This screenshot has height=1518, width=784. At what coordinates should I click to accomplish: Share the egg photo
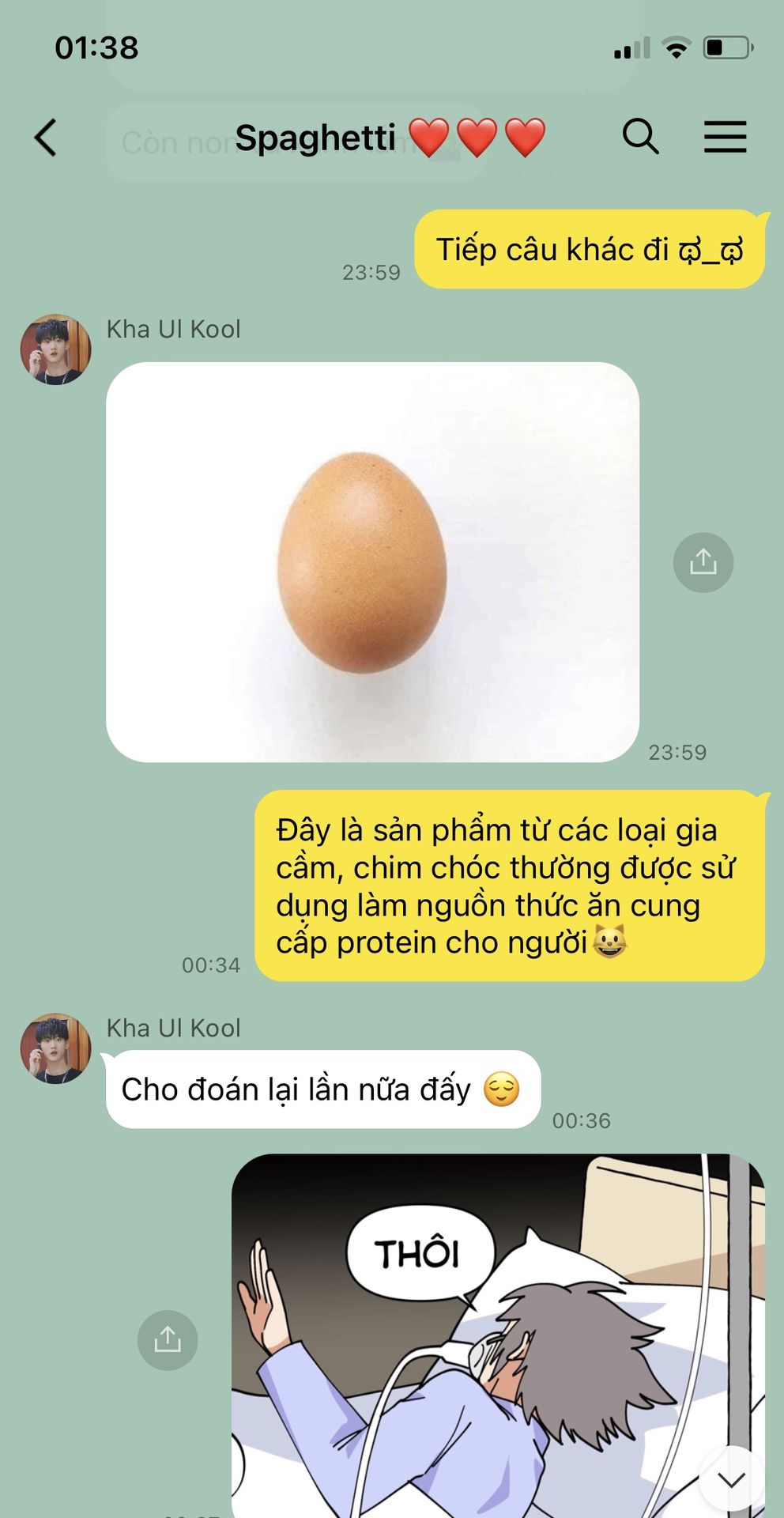[703, 562]
